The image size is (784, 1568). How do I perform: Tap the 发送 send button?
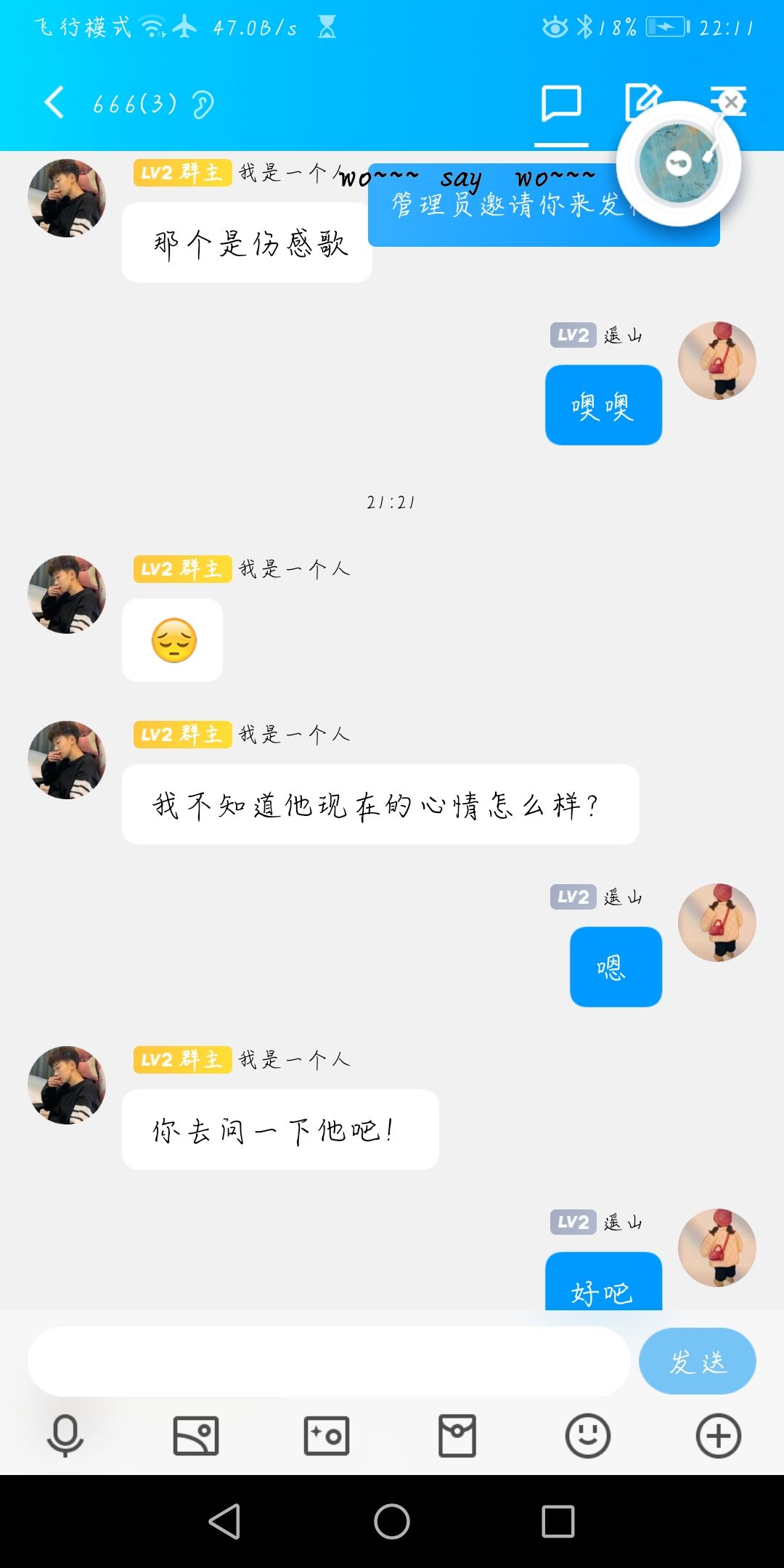pyautogui.click(x=697, y=1361)
